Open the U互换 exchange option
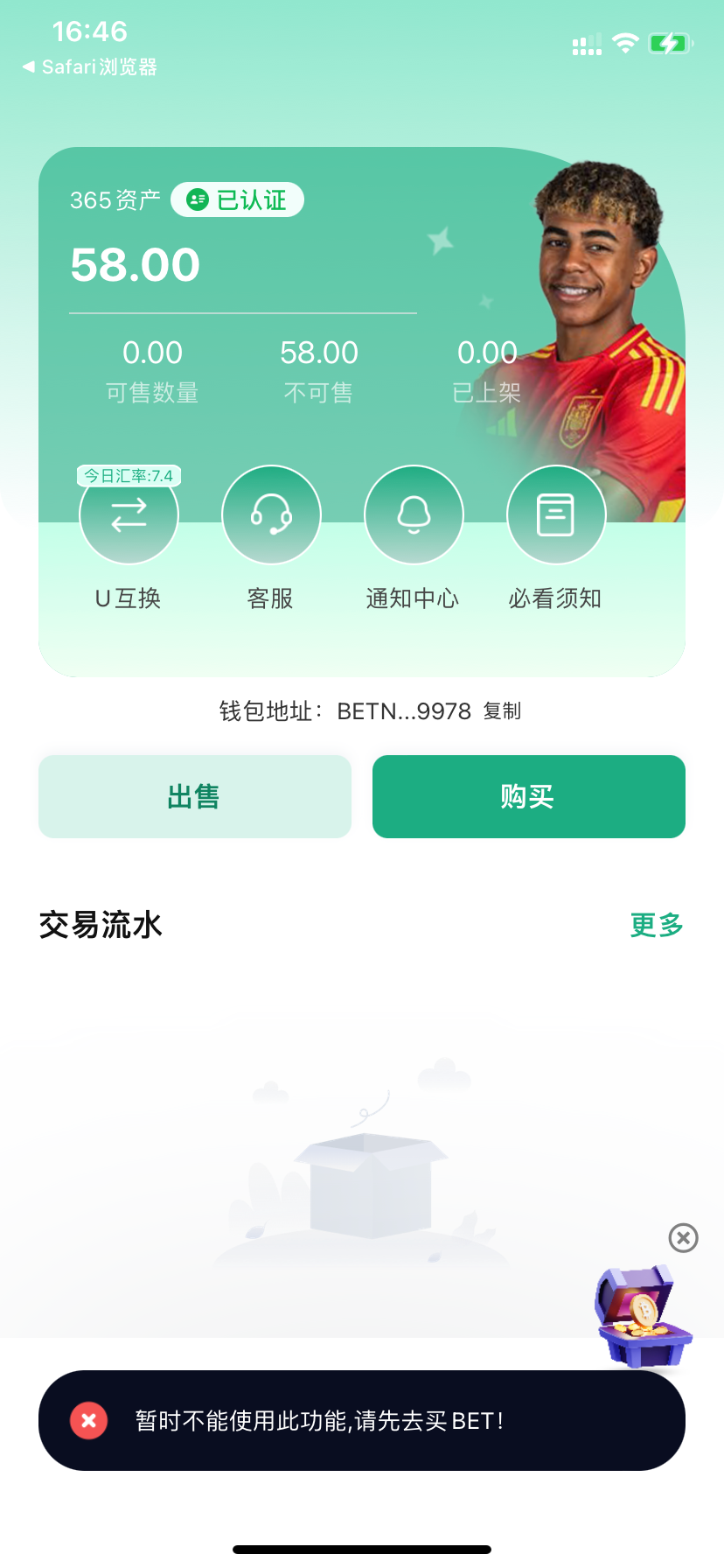This screenshot has height=1568, width=724. [129, 515]
